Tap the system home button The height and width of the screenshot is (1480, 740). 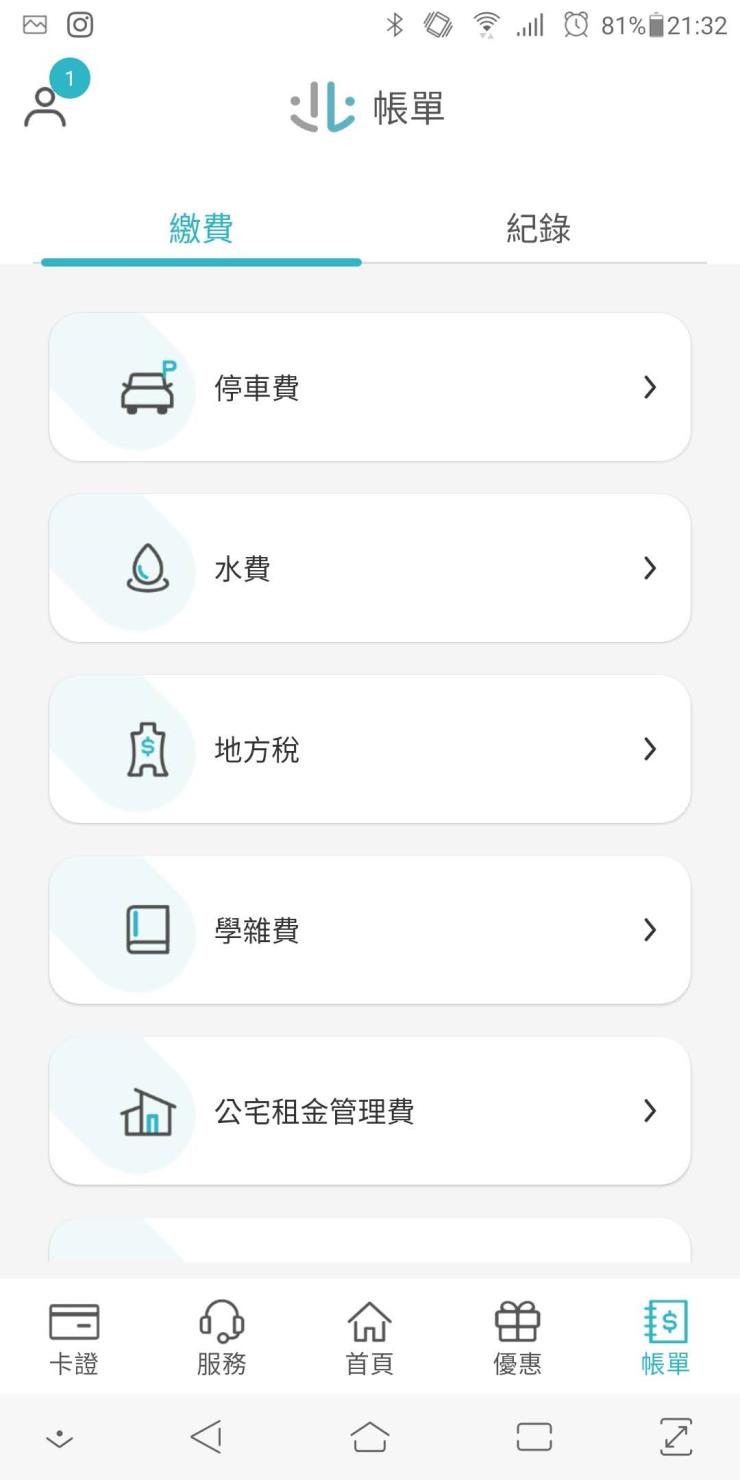tap(369, 1437)
